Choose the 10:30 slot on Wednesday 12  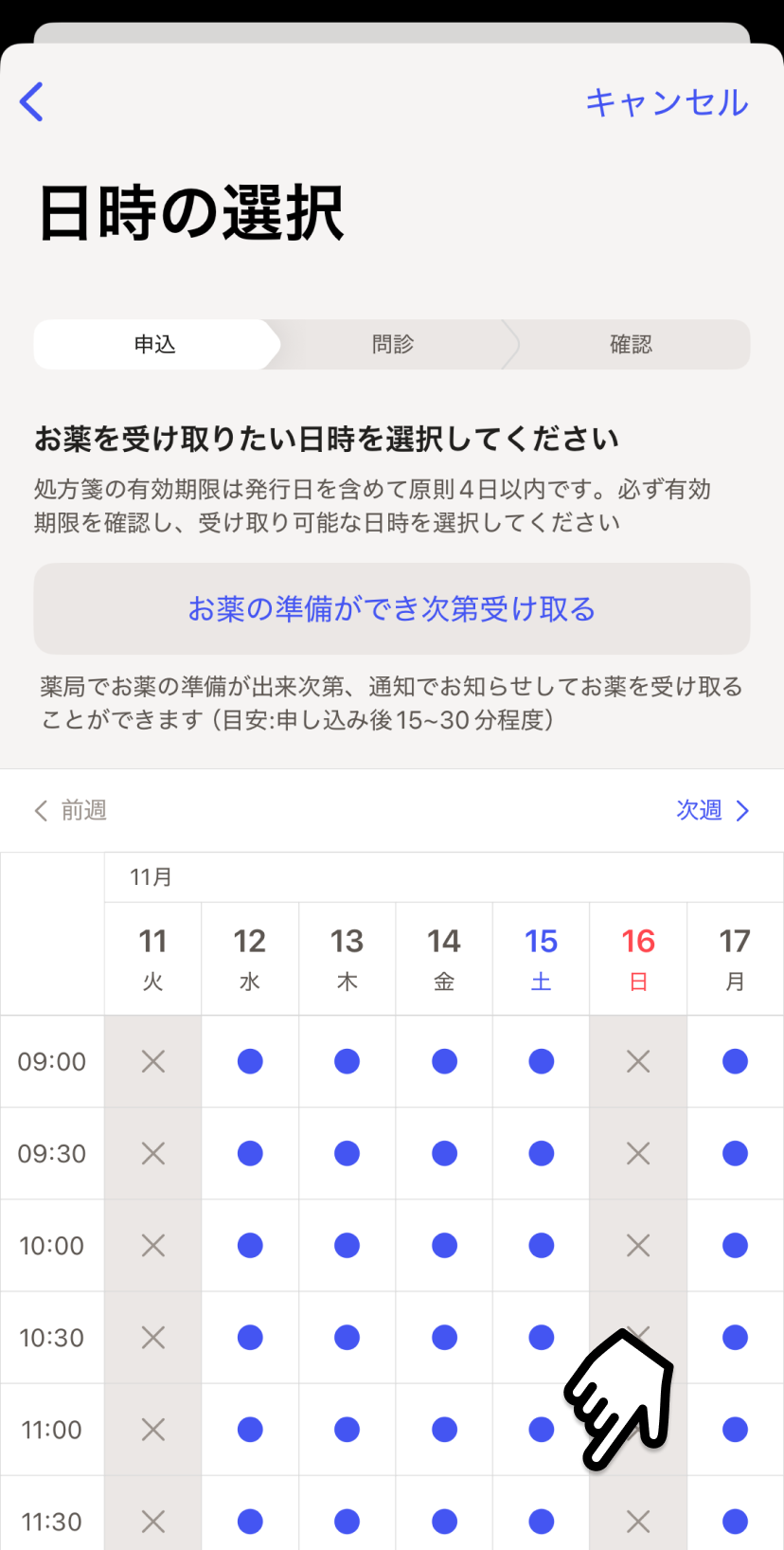coord(250,1337)
